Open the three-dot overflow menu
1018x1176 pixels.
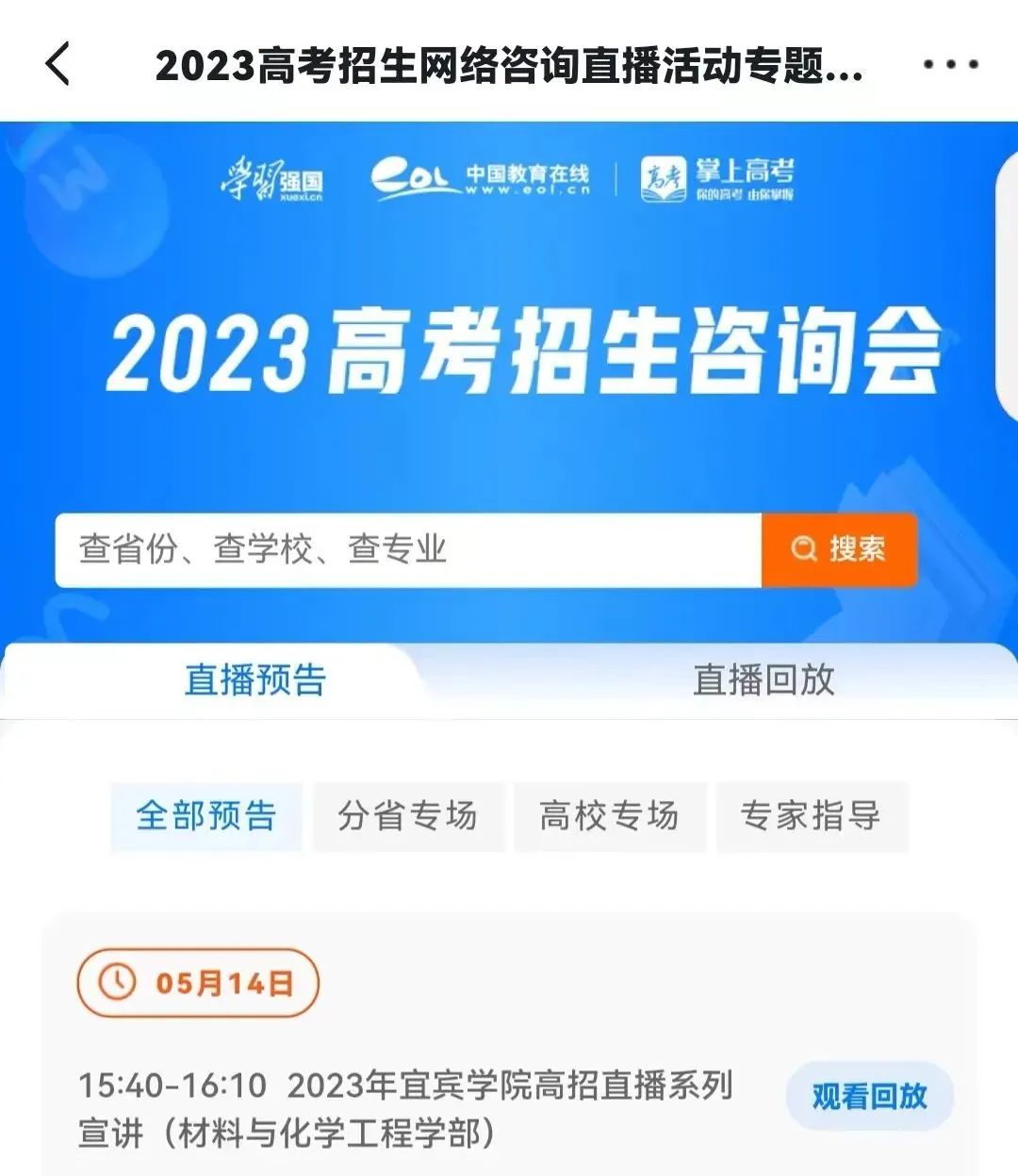coord(949,64)
